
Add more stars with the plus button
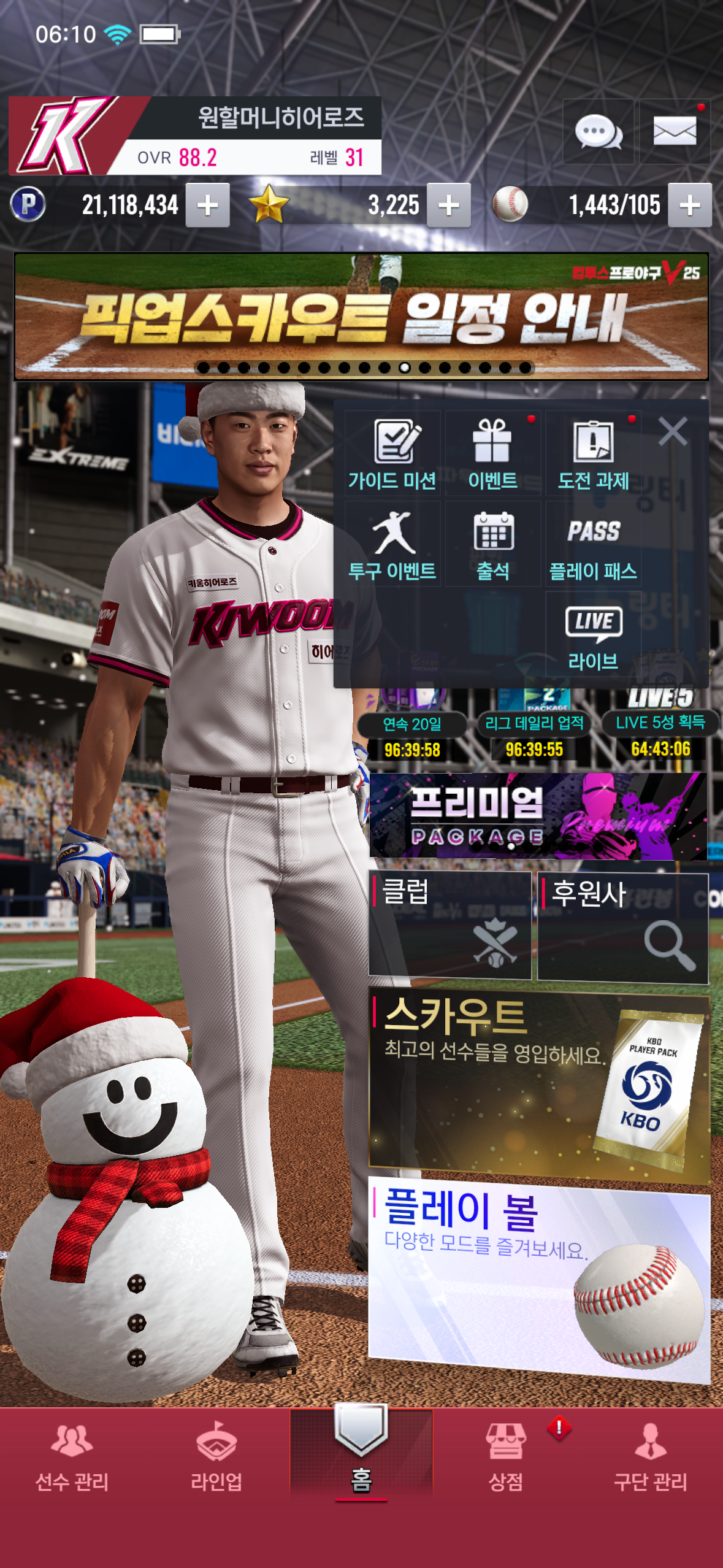click(449, 205)
